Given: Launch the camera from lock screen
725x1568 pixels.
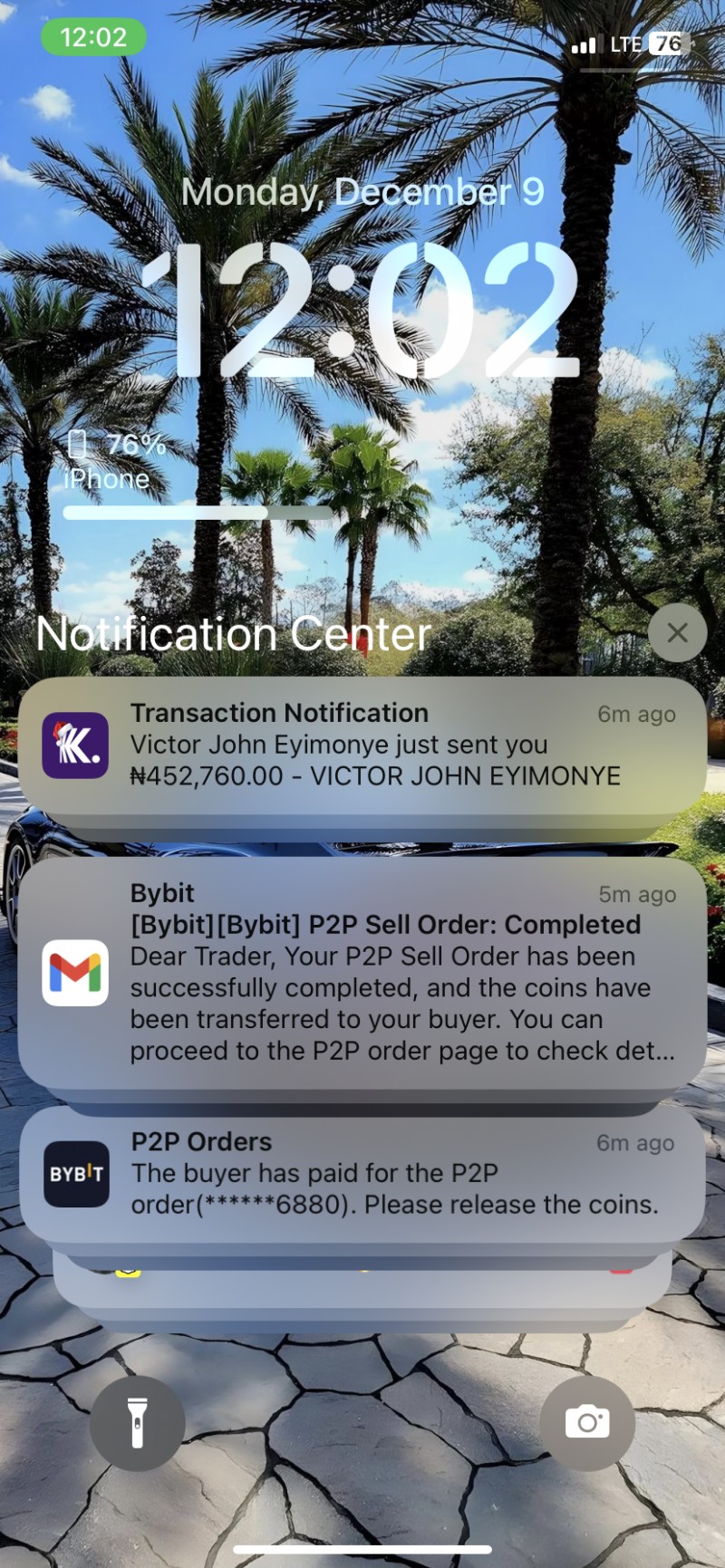Looking at the screenshot, I should click(586, 1422).
